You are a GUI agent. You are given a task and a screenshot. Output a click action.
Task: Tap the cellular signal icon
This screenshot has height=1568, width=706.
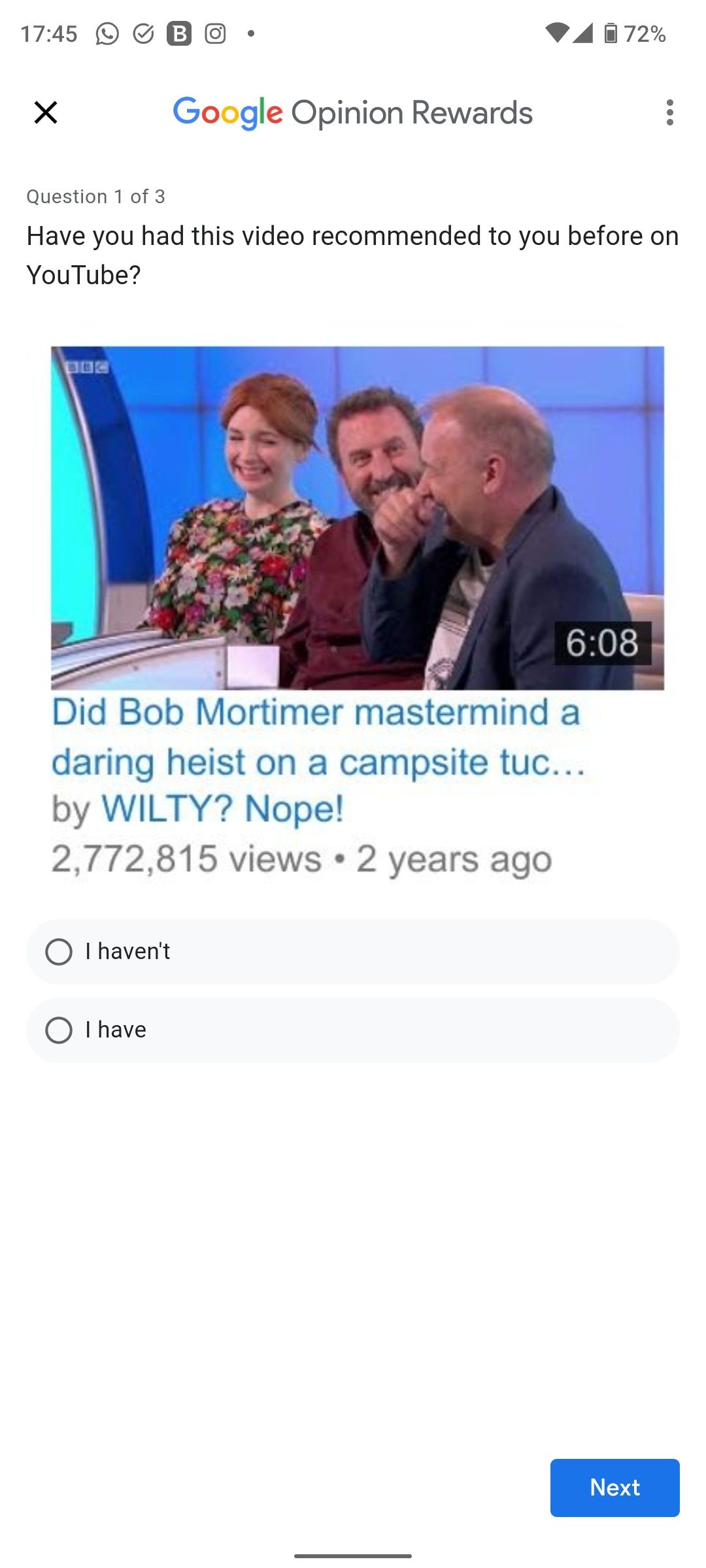coord(584,33)
